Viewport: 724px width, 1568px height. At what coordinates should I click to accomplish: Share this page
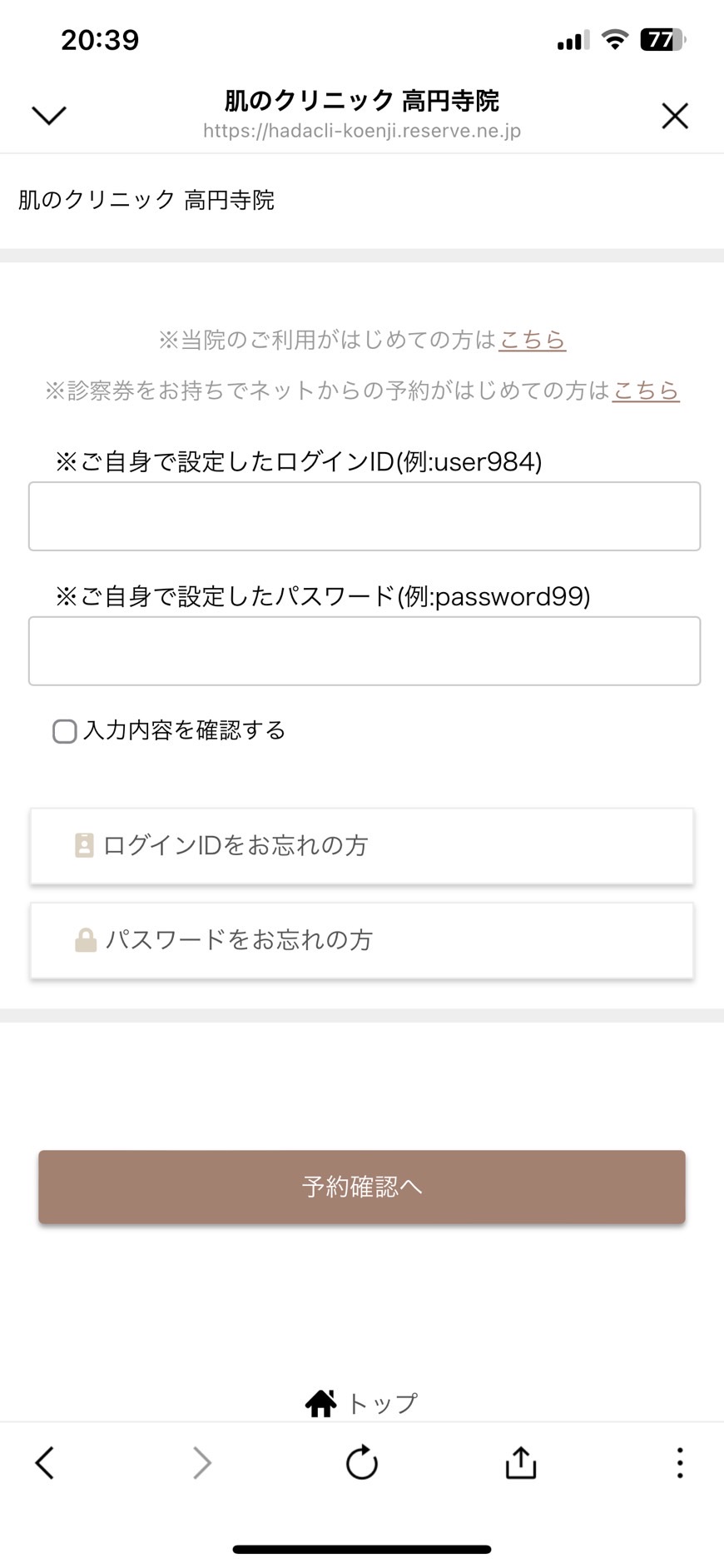coord(521,1462)
